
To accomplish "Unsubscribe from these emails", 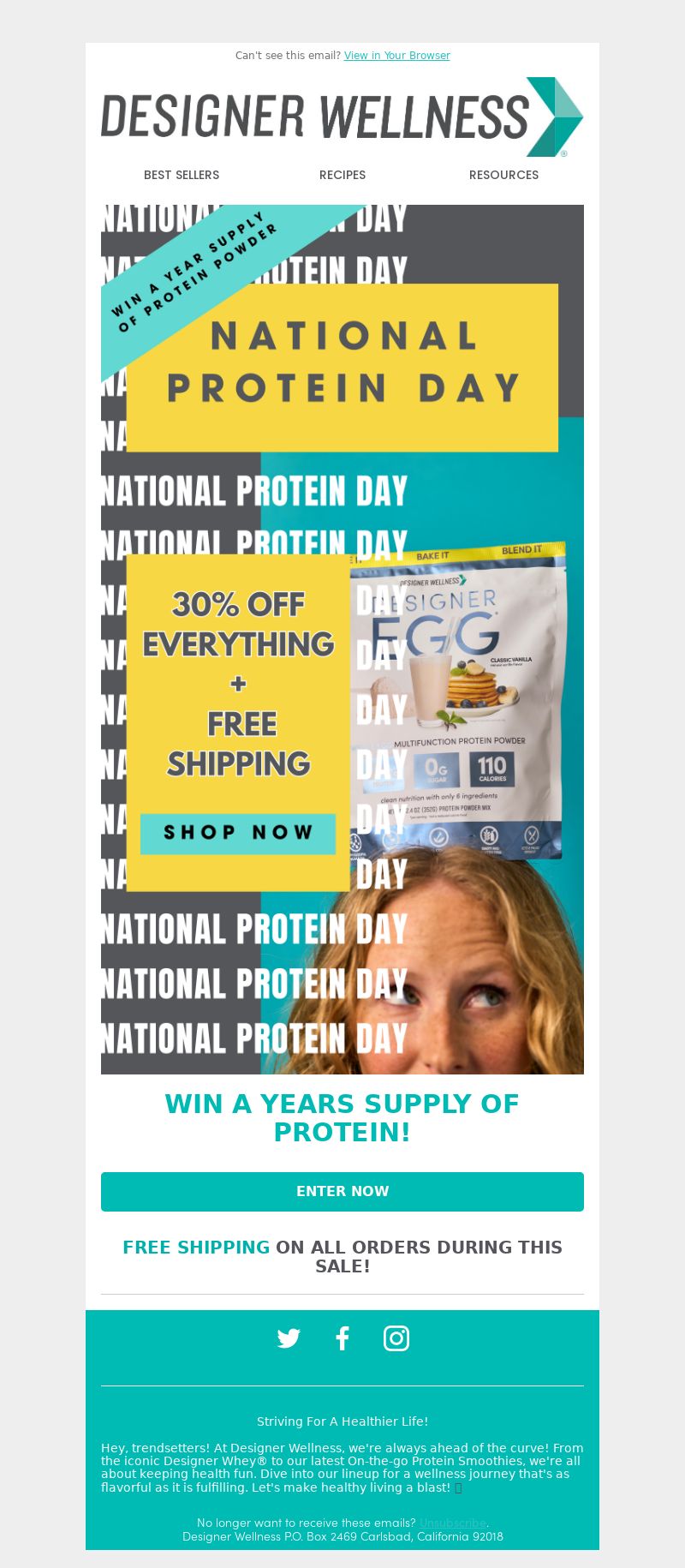I will pyautogui.click(x=452, y=1523).
